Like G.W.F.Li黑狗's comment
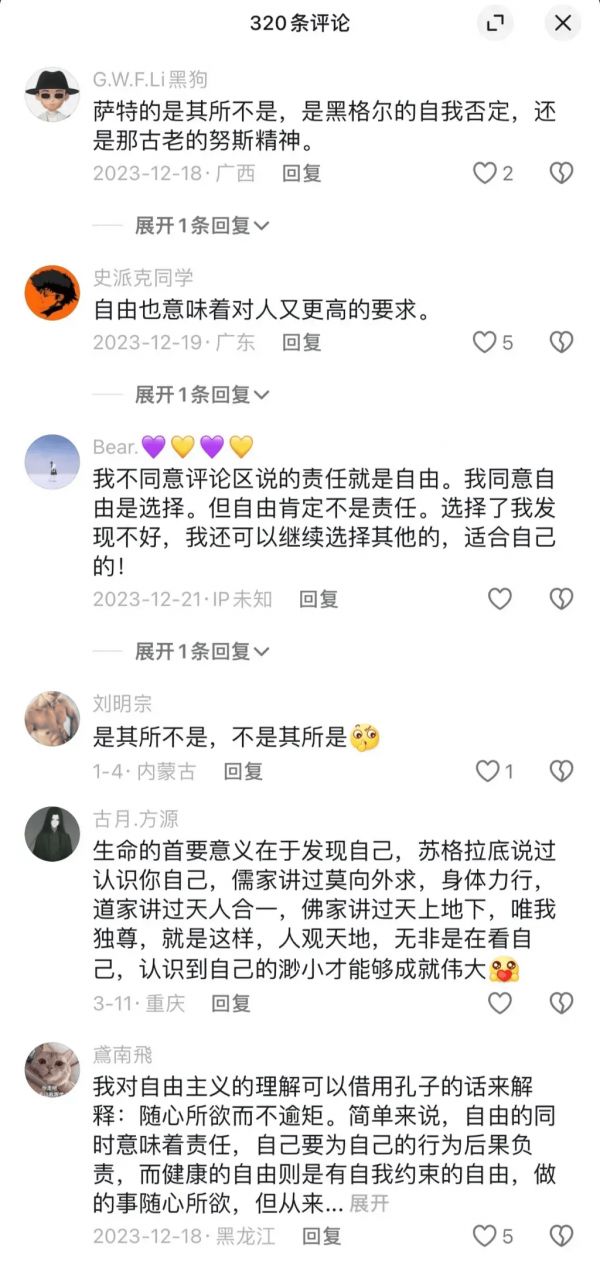 tap(486, 173)
